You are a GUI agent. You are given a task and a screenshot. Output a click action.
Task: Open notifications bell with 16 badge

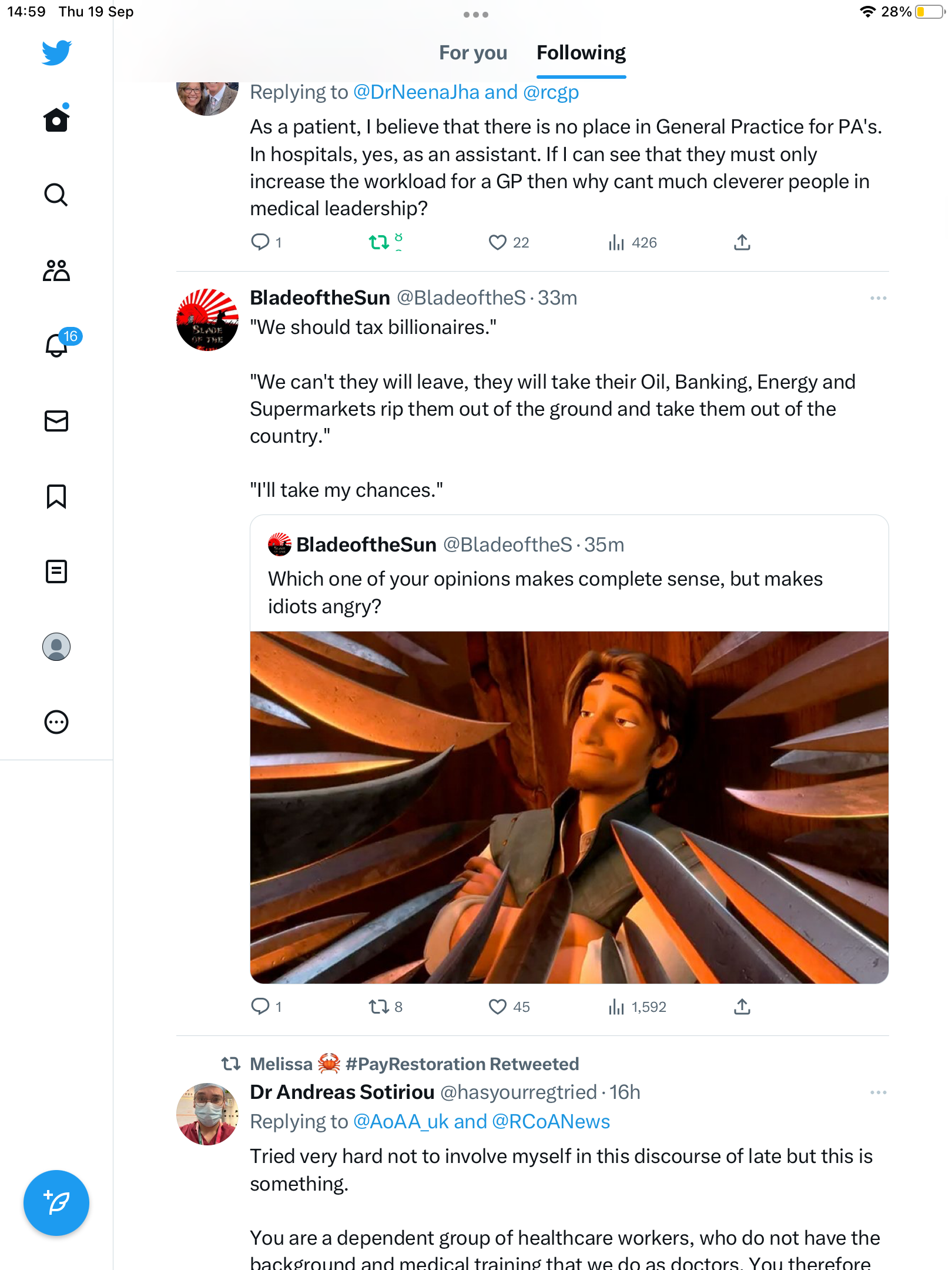pyautogui.click(x=56, y=345)
